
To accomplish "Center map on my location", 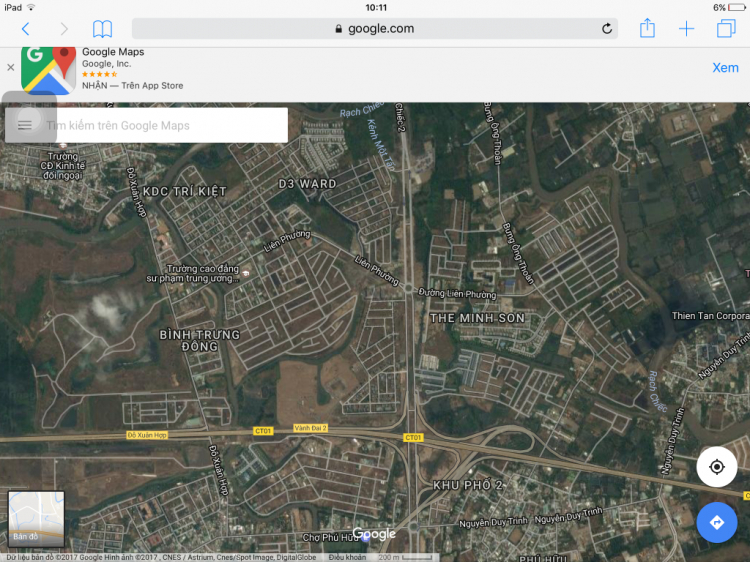I will click(717, 467).
